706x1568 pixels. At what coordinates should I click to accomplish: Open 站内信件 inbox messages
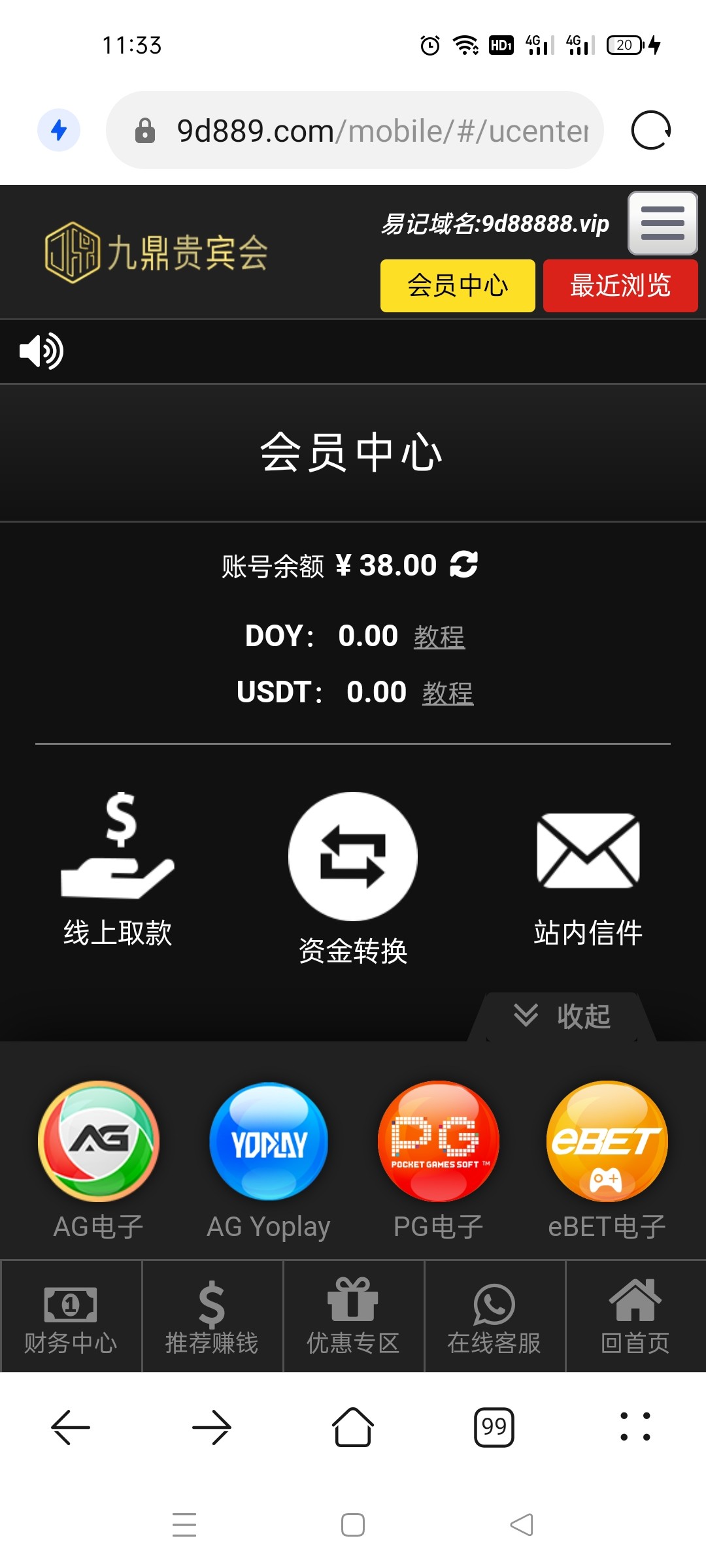(x=588, y=875)
